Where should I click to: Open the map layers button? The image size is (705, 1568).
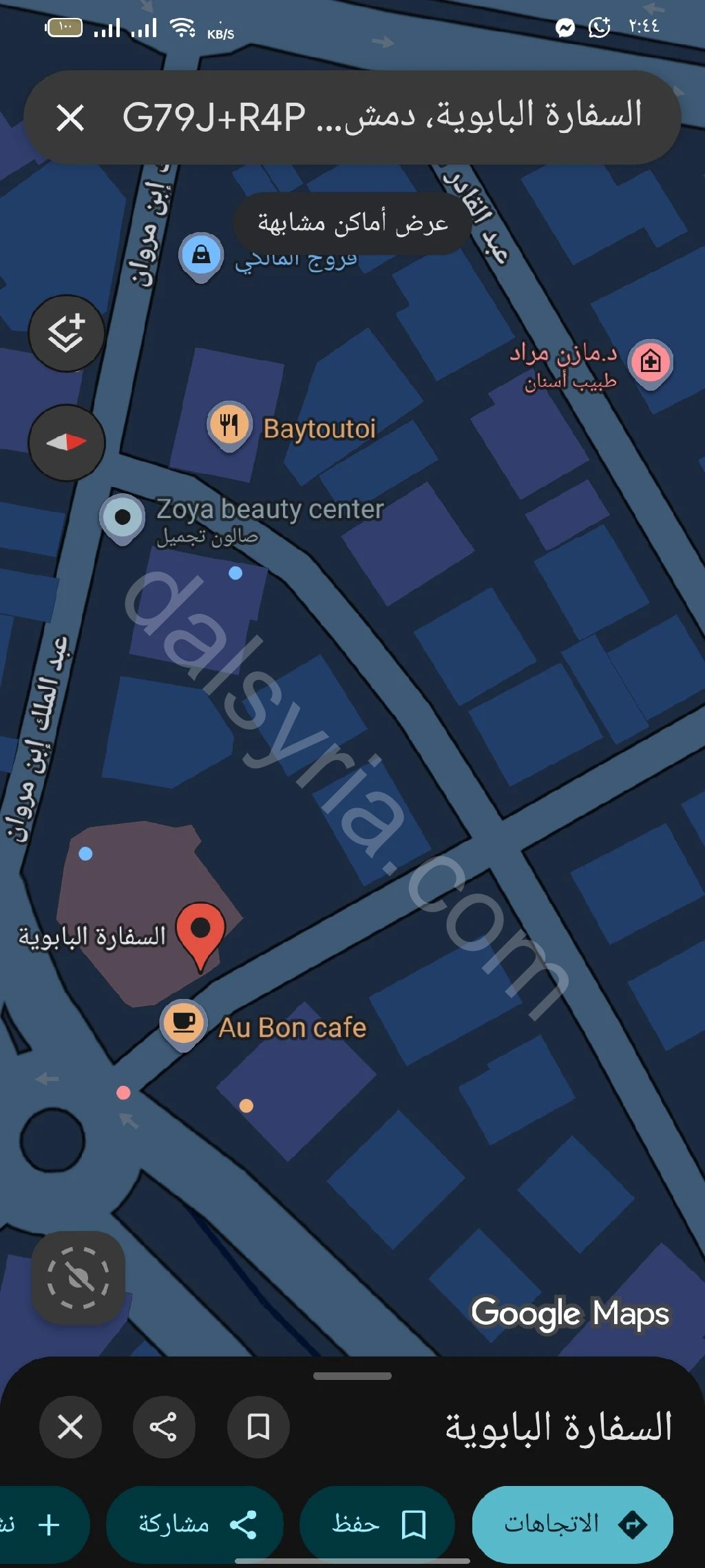pyautogui.click(x=66, y=334)
